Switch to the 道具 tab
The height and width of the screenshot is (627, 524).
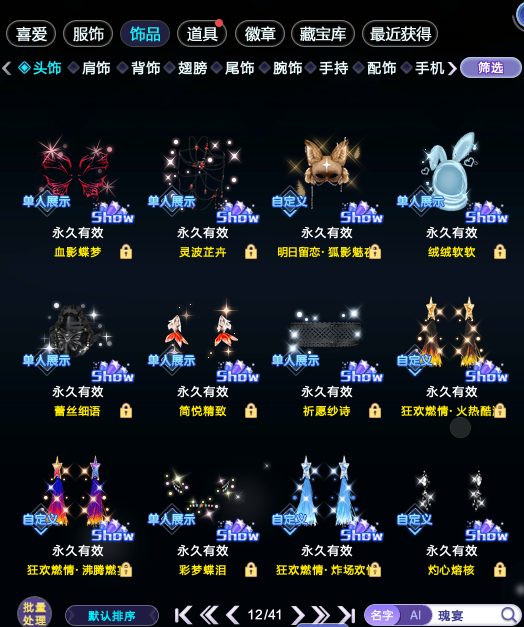tap(202, 34)
